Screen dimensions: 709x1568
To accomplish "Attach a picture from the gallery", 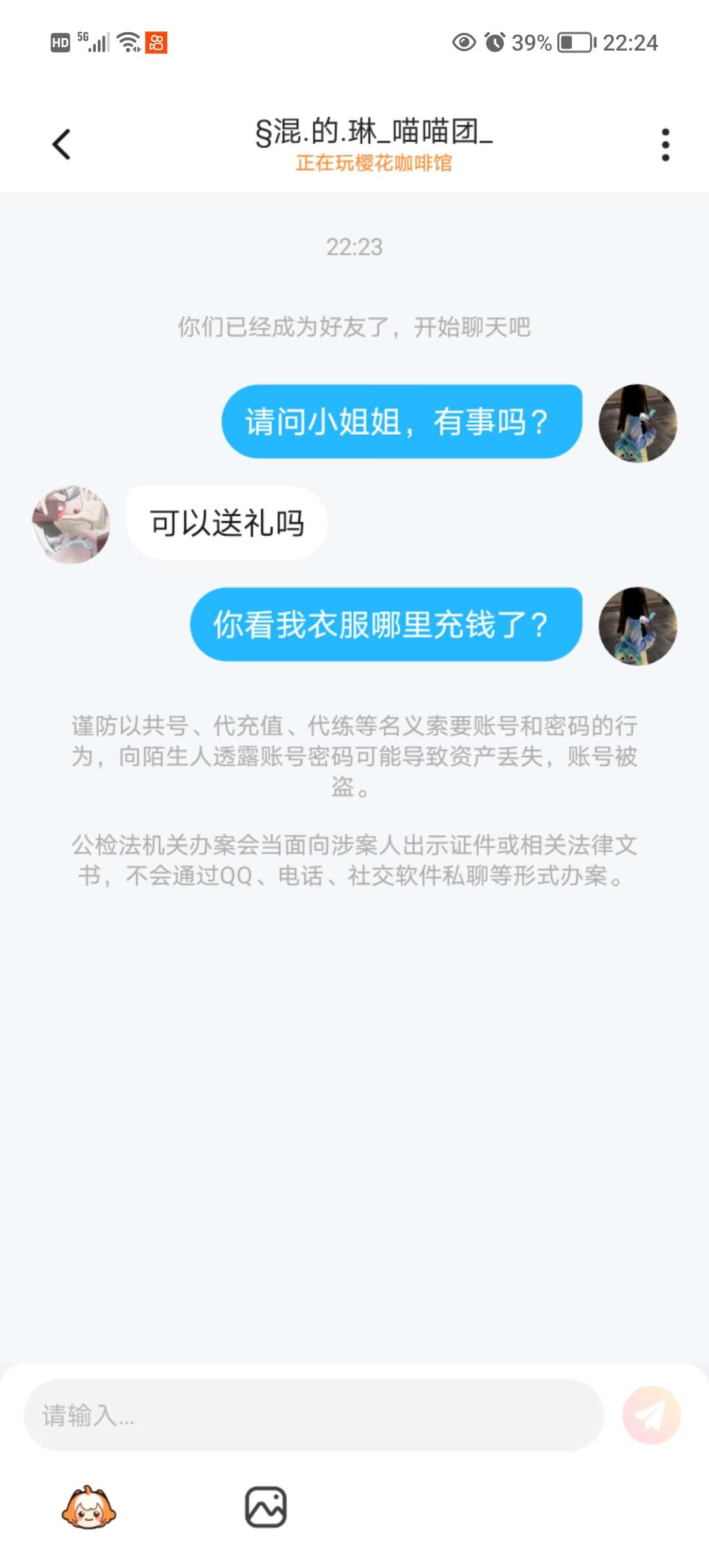I will [x=266, y=1508].
